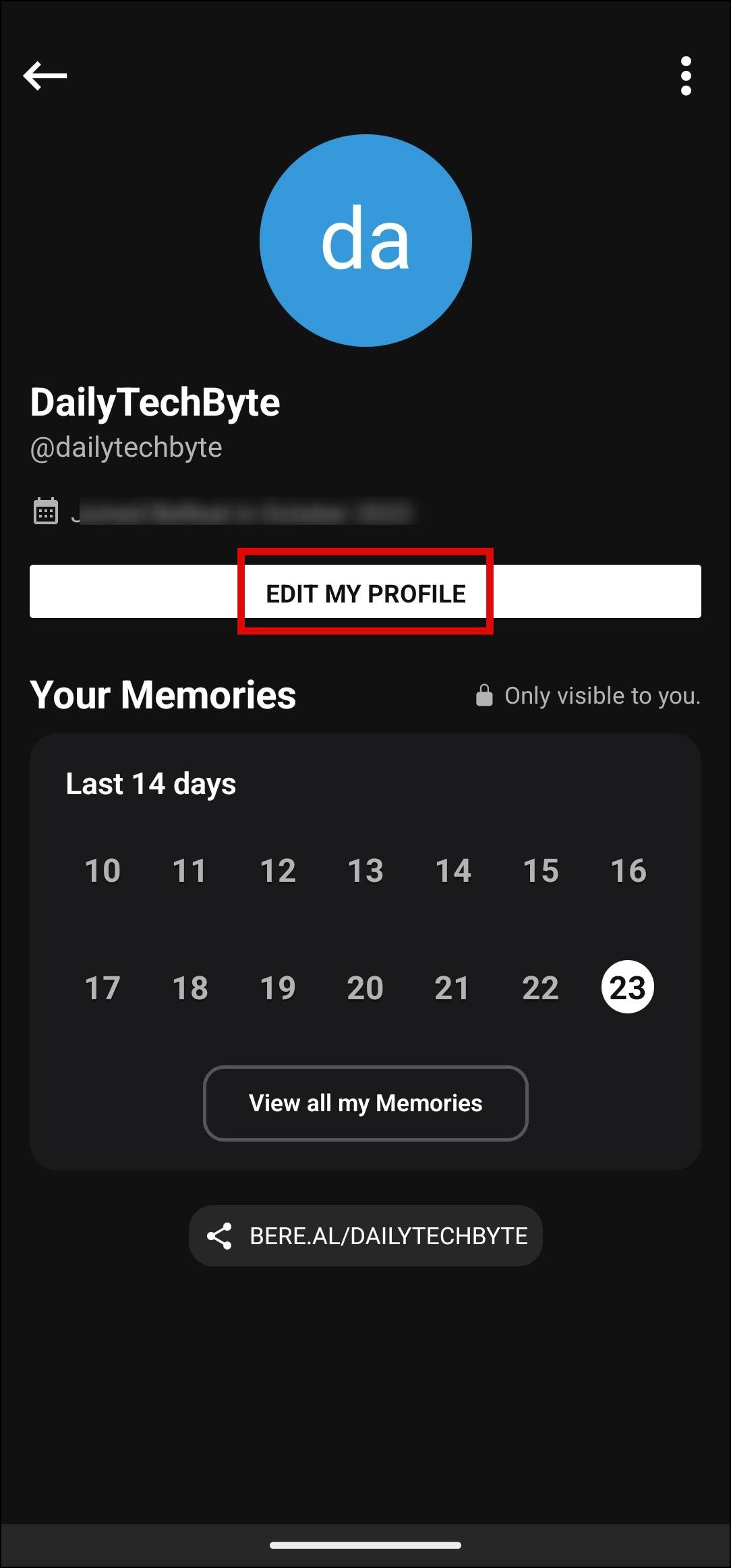Click the DailyTechByte display name
This screenshot has width=731, height=1568.
156,402
